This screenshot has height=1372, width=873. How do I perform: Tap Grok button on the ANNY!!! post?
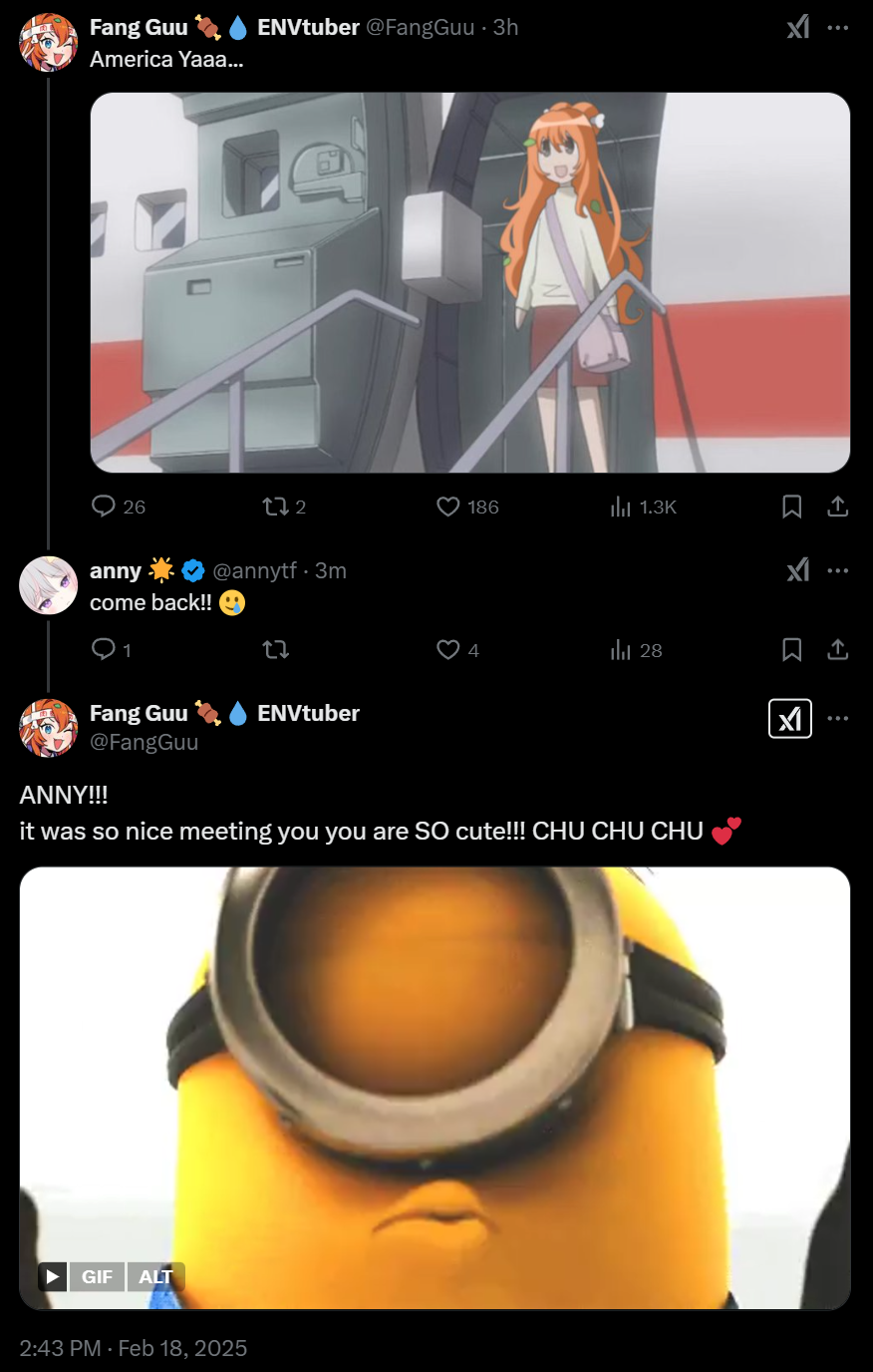tap(790, 719)
